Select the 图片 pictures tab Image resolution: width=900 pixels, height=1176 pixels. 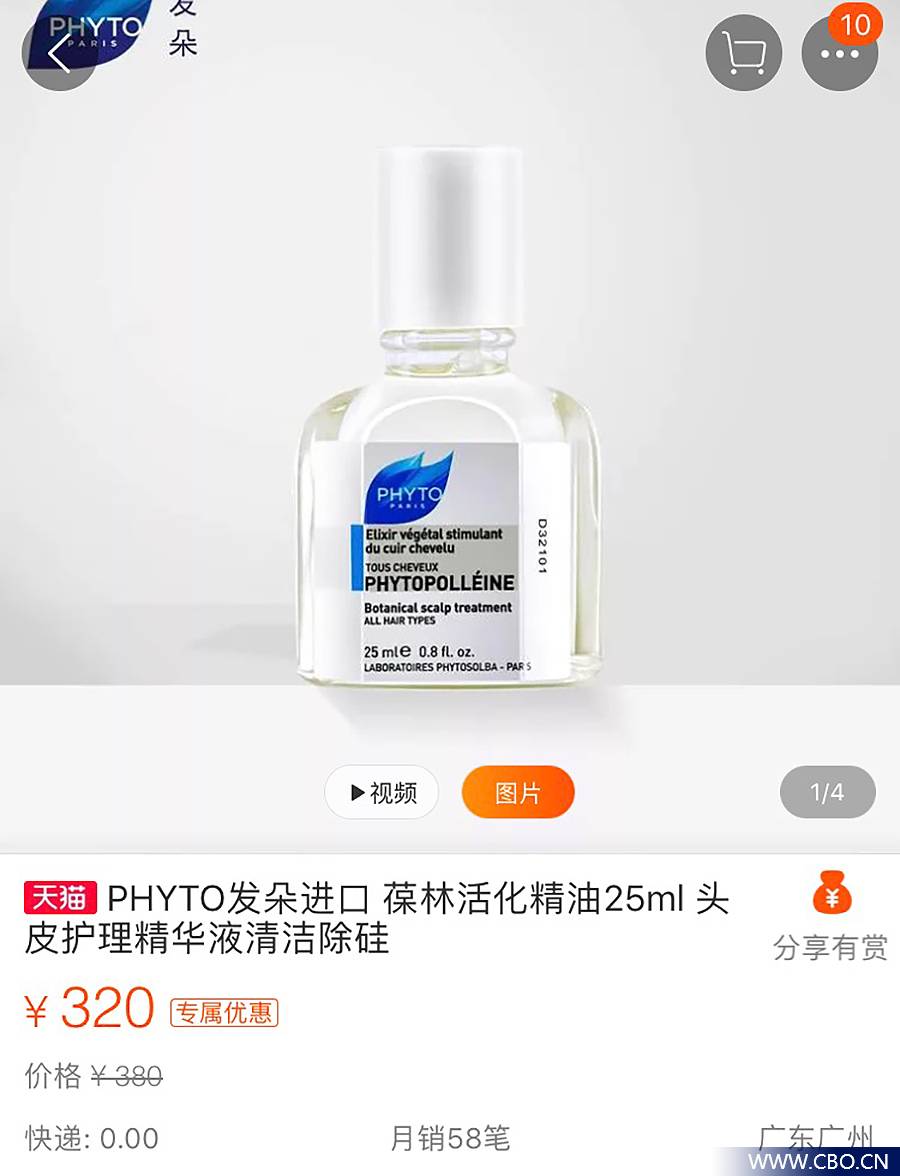pos(518,793)
